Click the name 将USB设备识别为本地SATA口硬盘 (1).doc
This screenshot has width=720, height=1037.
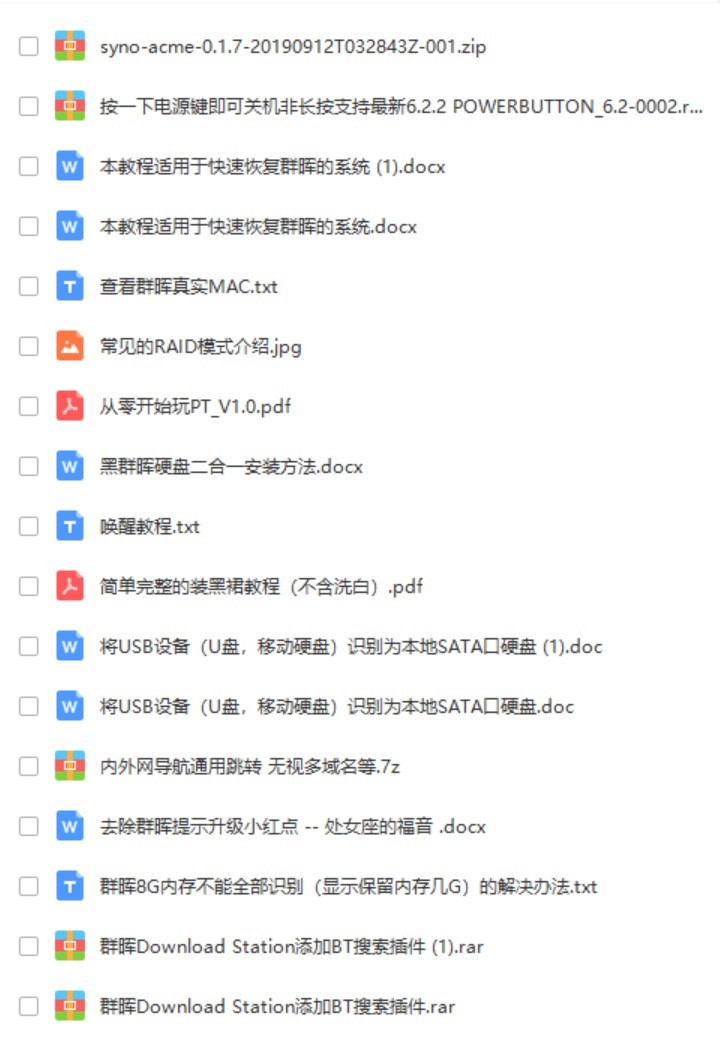[x=350, y=647]
